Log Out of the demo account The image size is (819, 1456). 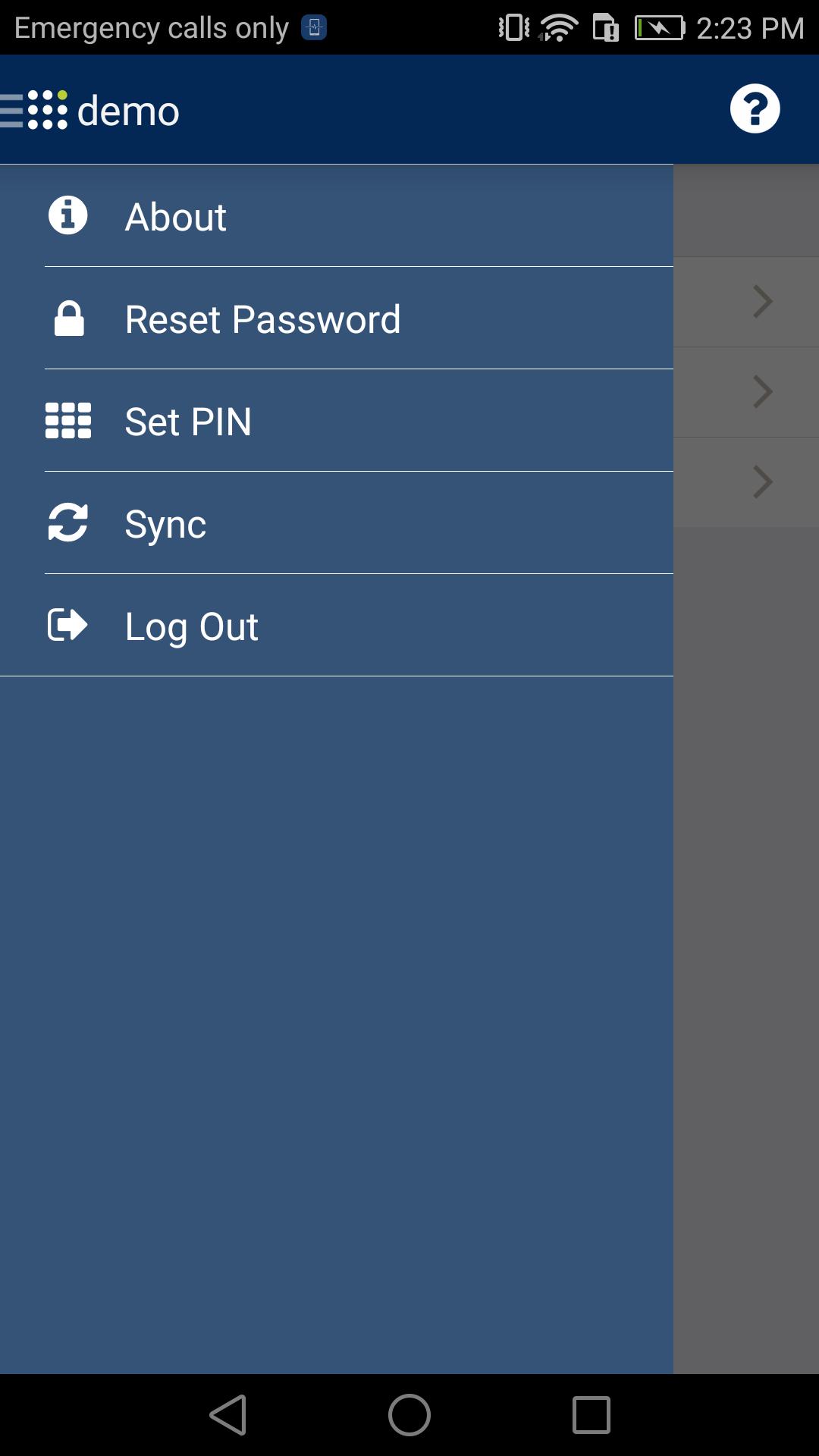click(x=191, y=626)
